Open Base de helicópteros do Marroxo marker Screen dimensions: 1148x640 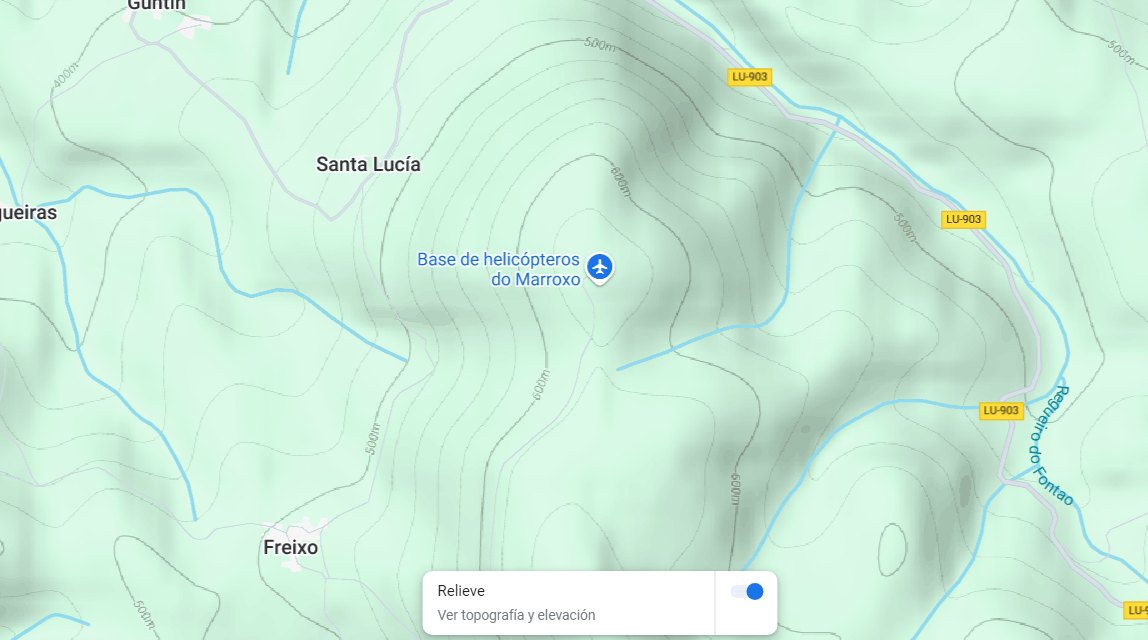(x=600, y=267)
